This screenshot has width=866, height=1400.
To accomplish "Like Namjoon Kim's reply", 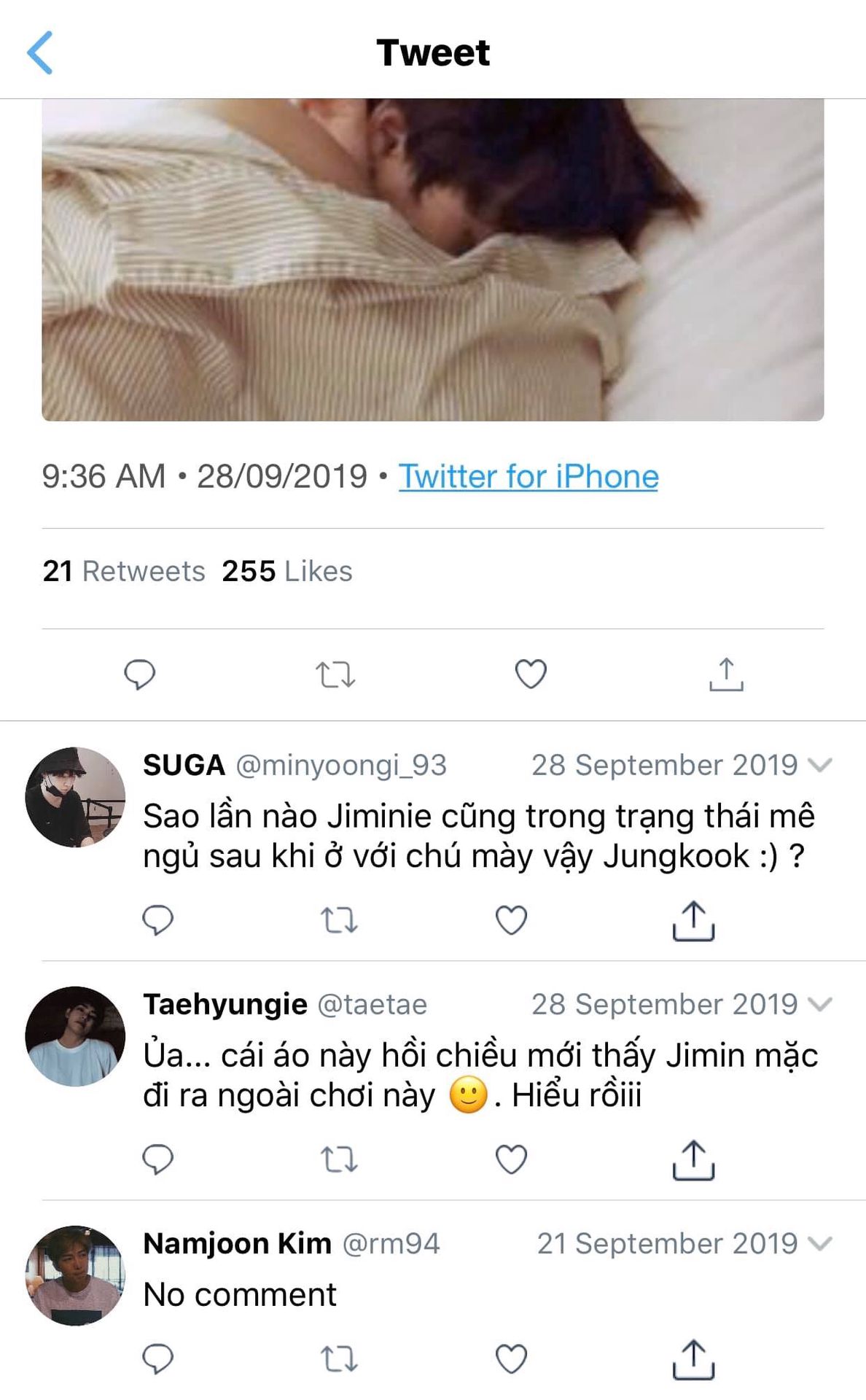I will [511, 1359].
